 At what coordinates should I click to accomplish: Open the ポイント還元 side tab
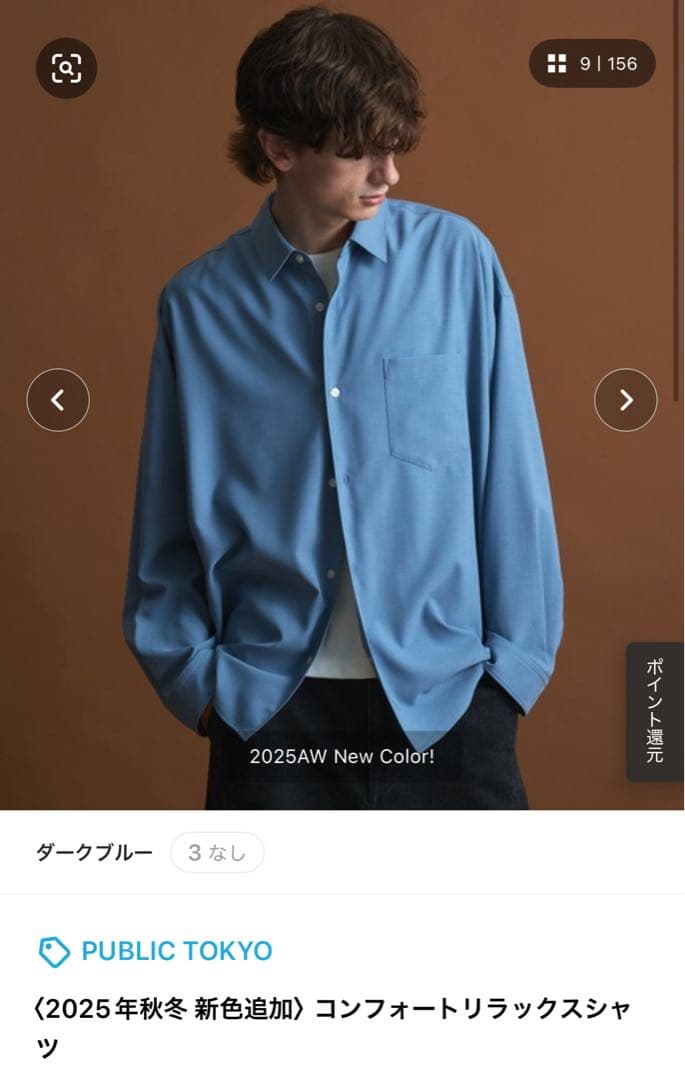pos(655,711)
